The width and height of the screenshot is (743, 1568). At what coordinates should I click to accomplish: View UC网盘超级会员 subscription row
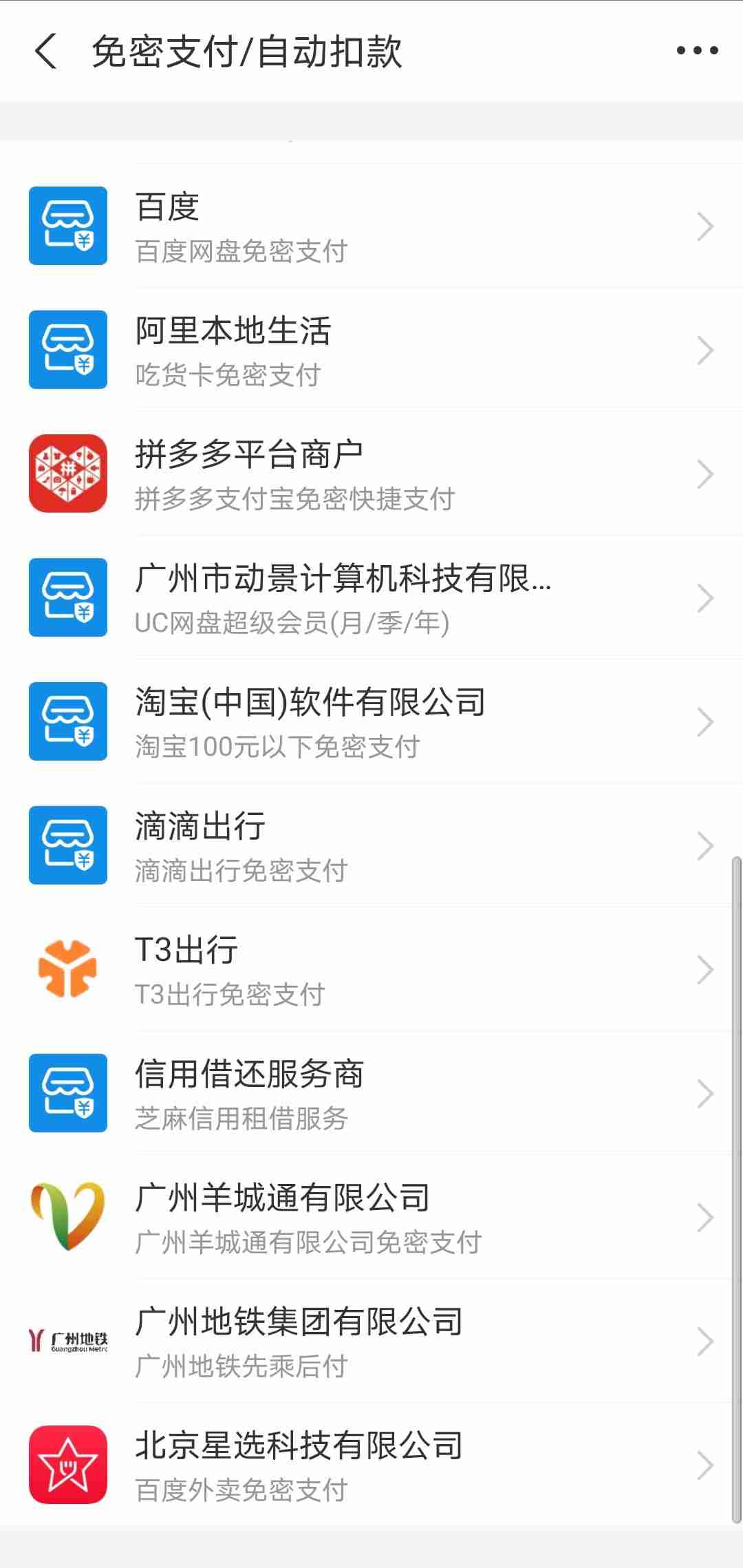click(371, 598)
